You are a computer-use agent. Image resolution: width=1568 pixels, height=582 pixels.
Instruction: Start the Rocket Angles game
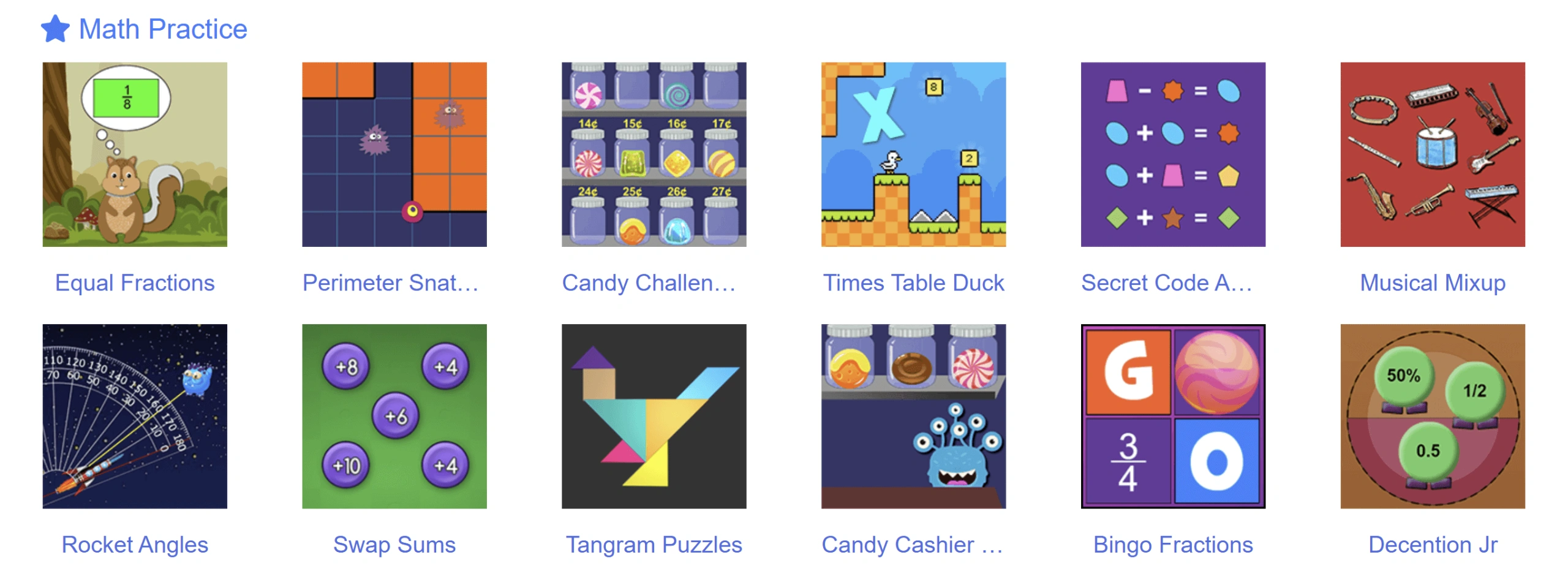(135, 416)
